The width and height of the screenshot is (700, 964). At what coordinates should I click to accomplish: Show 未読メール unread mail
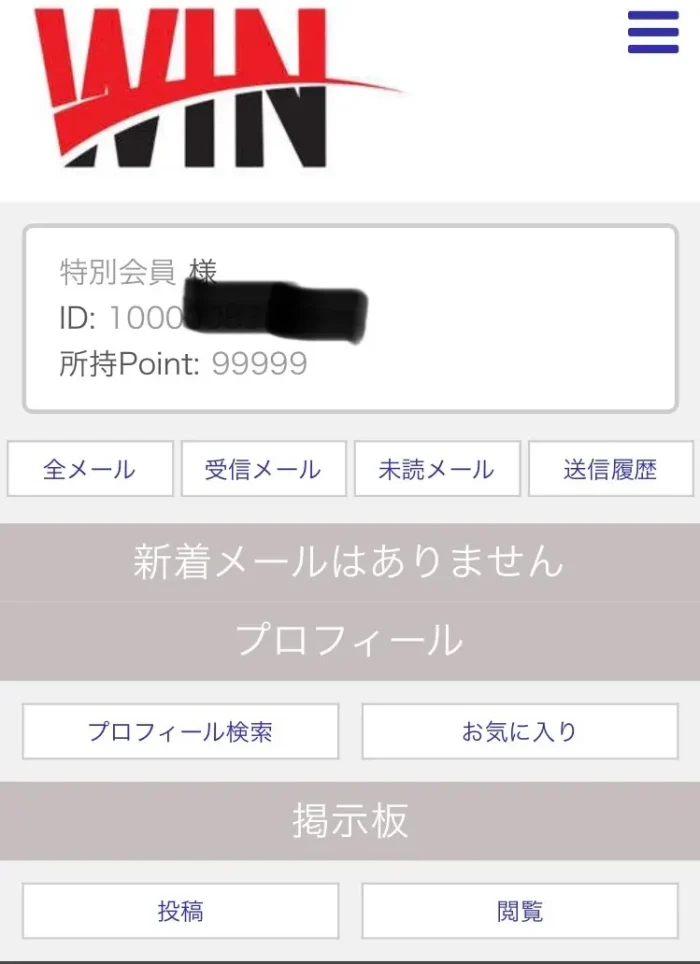click(437, 469)
